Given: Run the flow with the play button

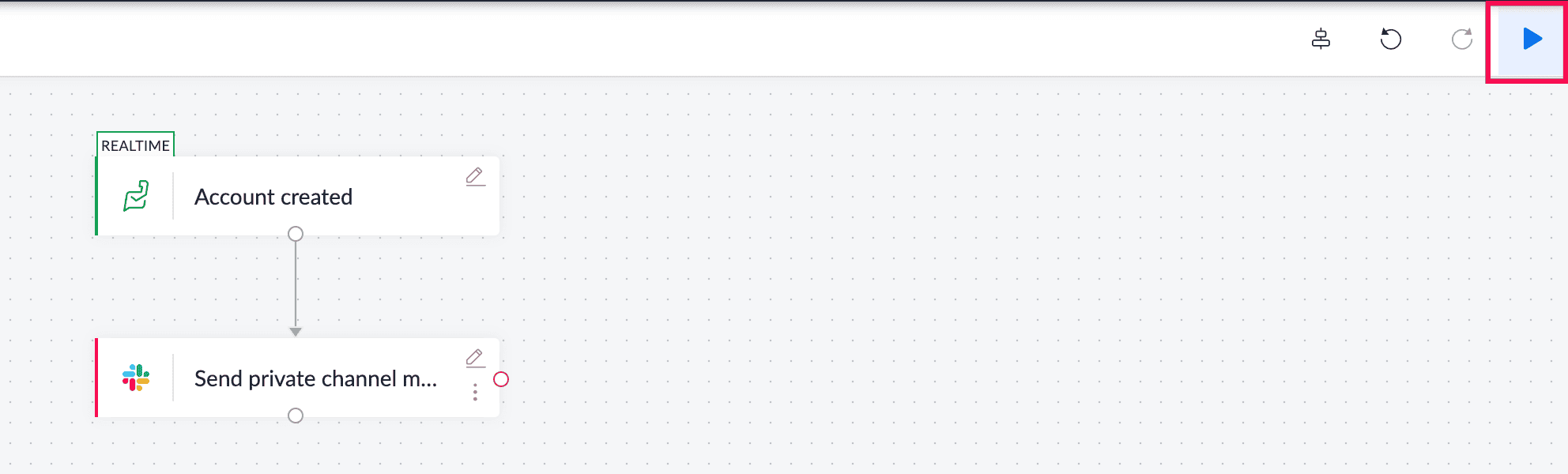Looking at the screenshot, I should tap(1532, 39).
